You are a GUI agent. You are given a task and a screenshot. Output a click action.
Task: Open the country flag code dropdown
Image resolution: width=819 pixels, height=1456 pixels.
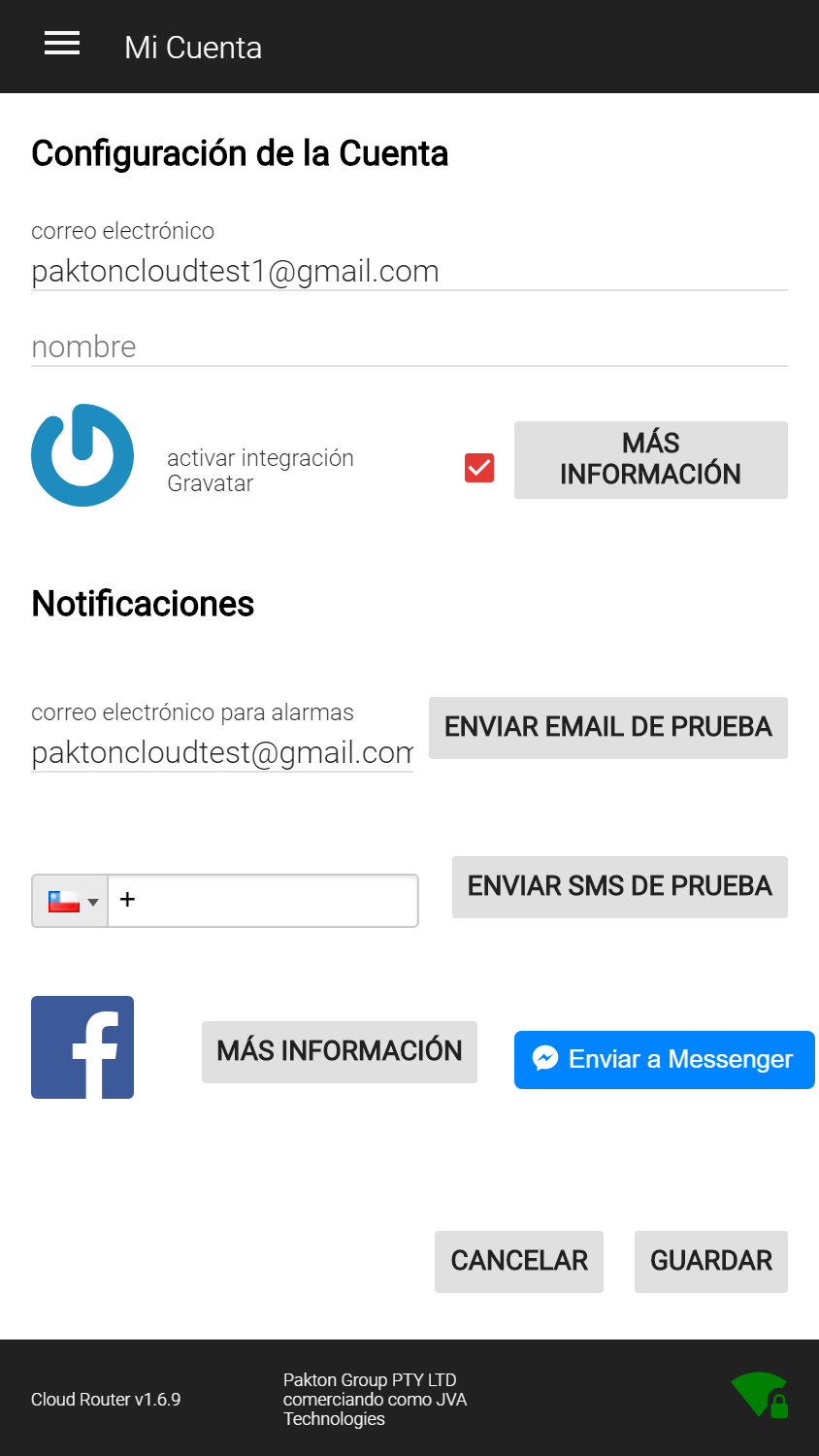71,901
